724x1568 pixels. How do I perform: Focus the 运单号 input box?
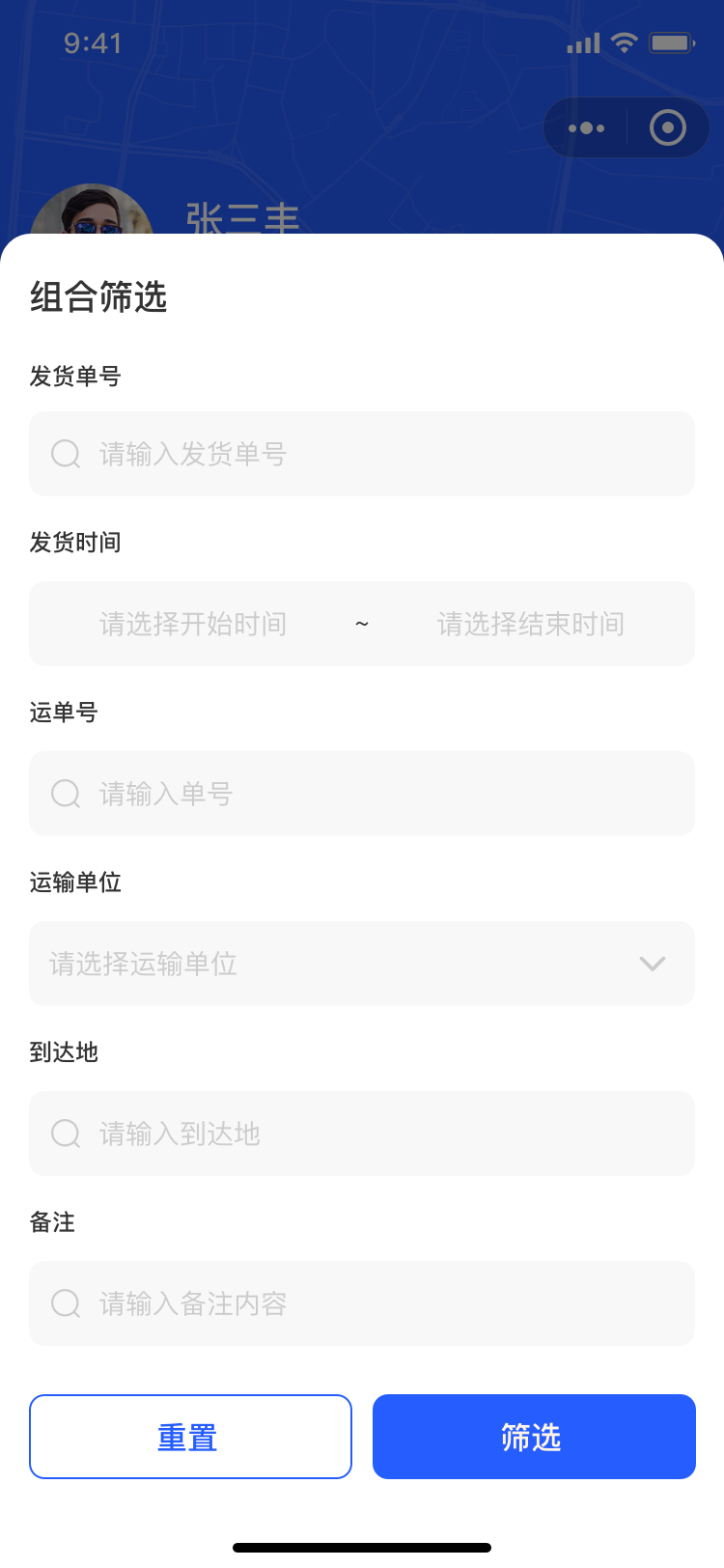coord(362,794)
